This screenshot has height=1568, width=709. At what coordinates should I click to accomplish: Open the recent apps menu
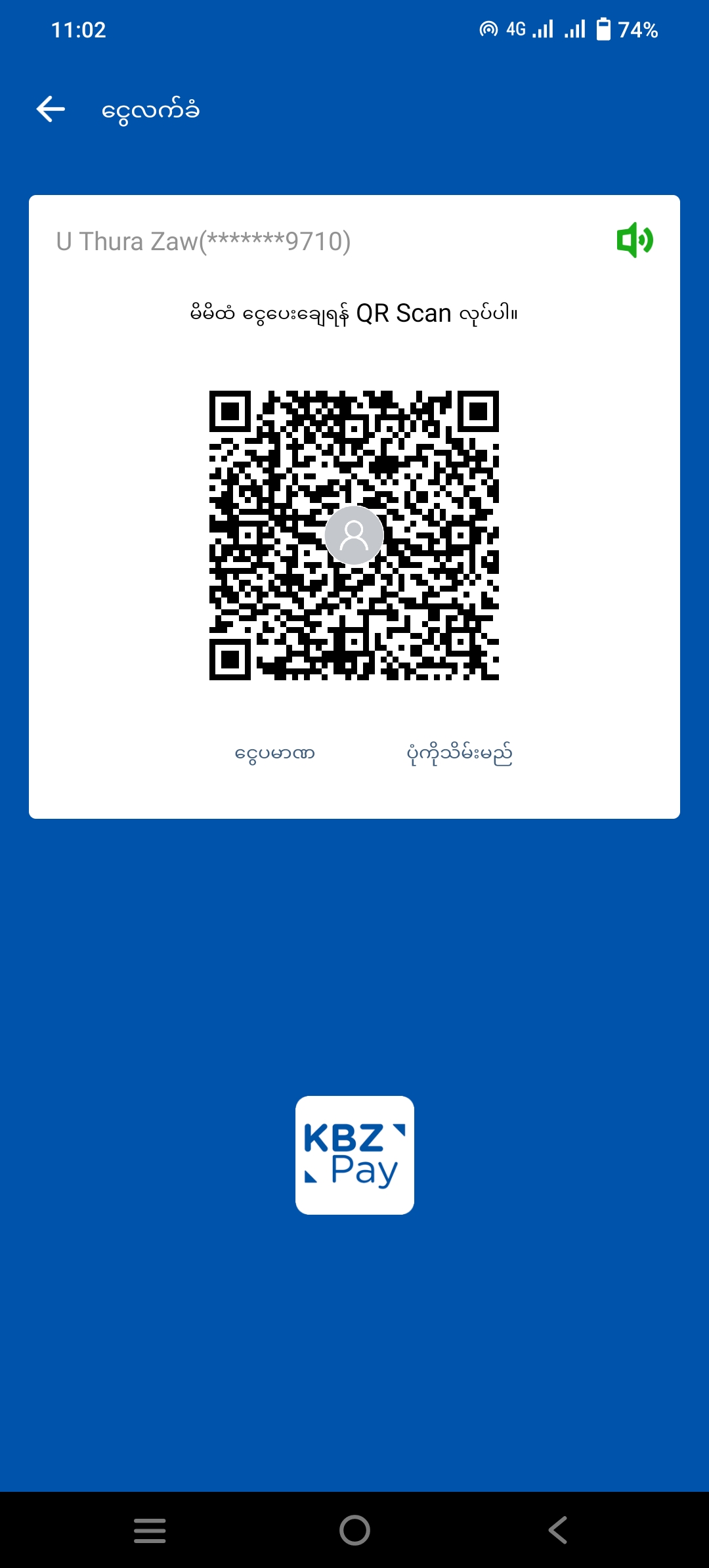[150, 1530]
